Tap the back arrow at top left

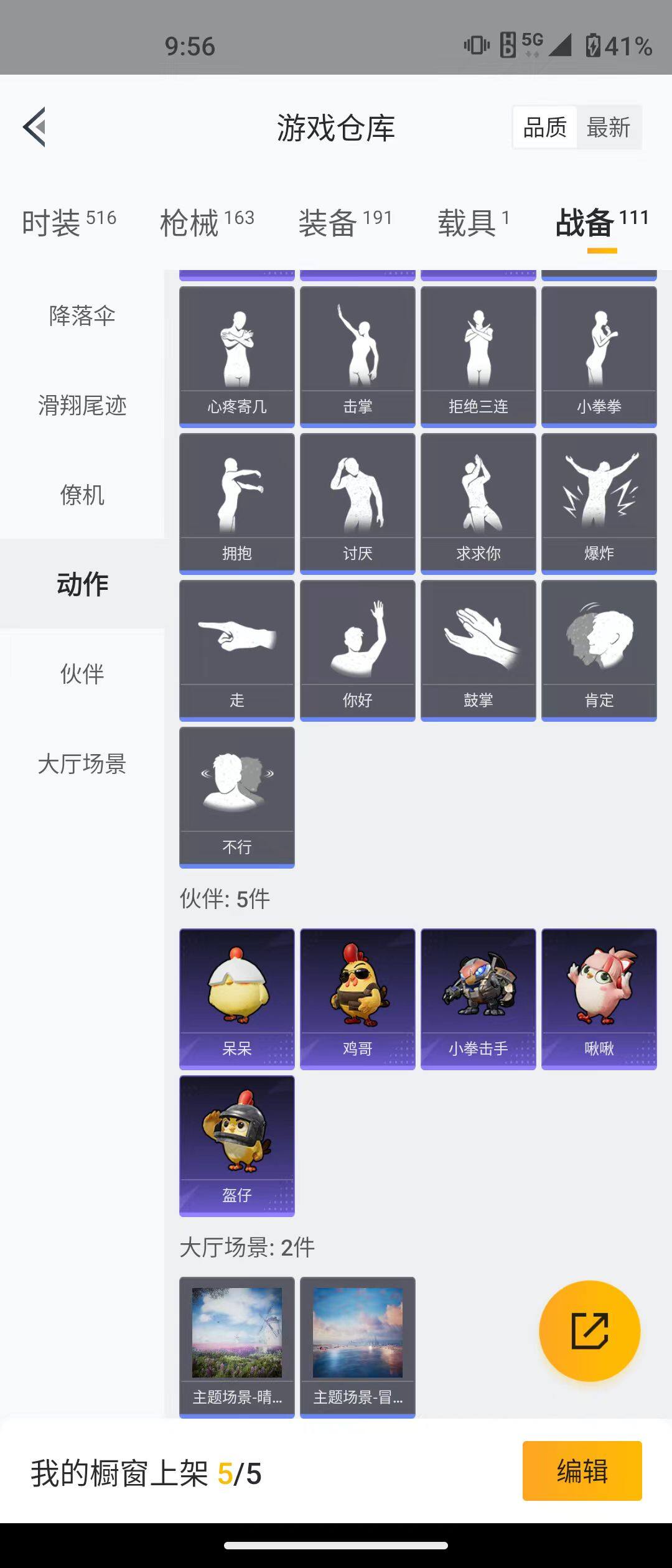34,126
